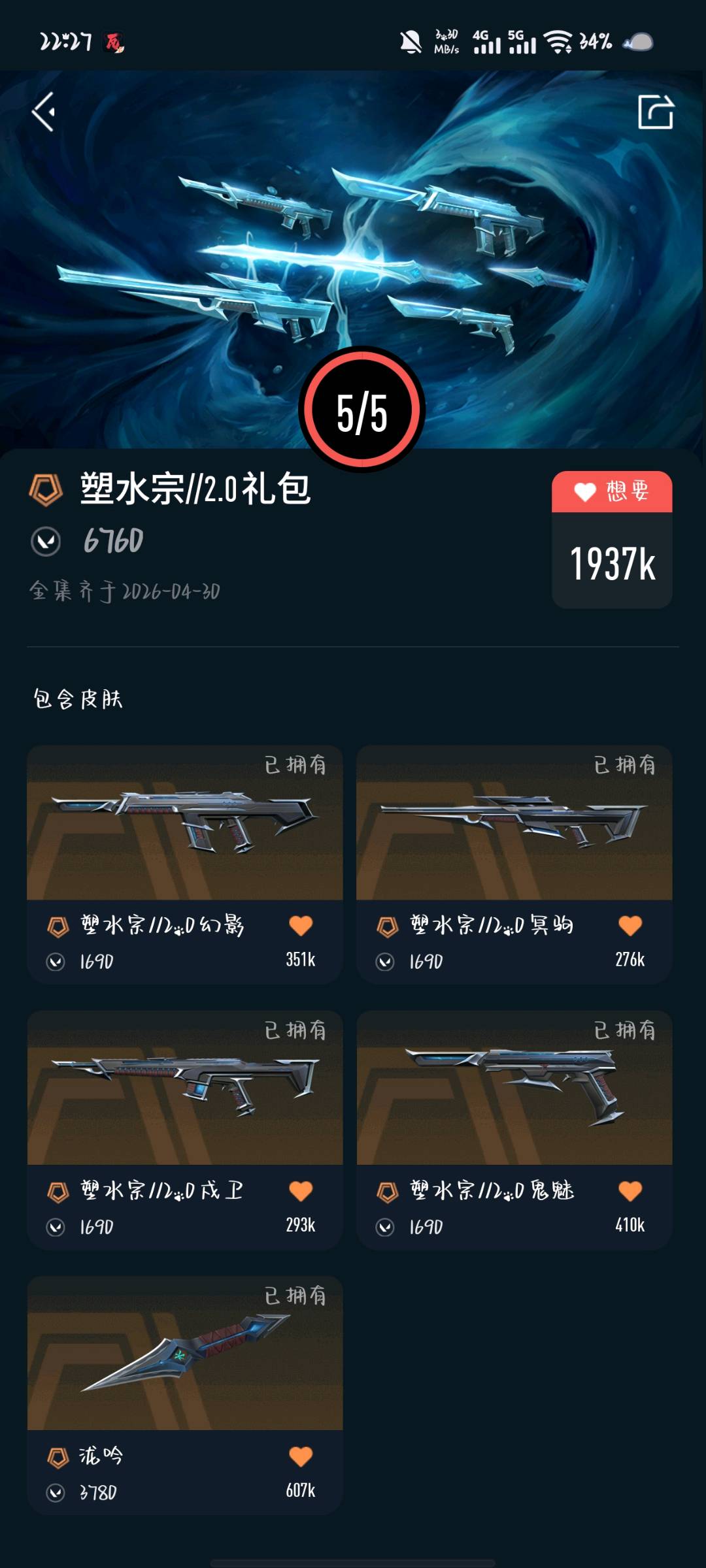Open the 塑水宗//2.0 幻影 skin card

185,864
